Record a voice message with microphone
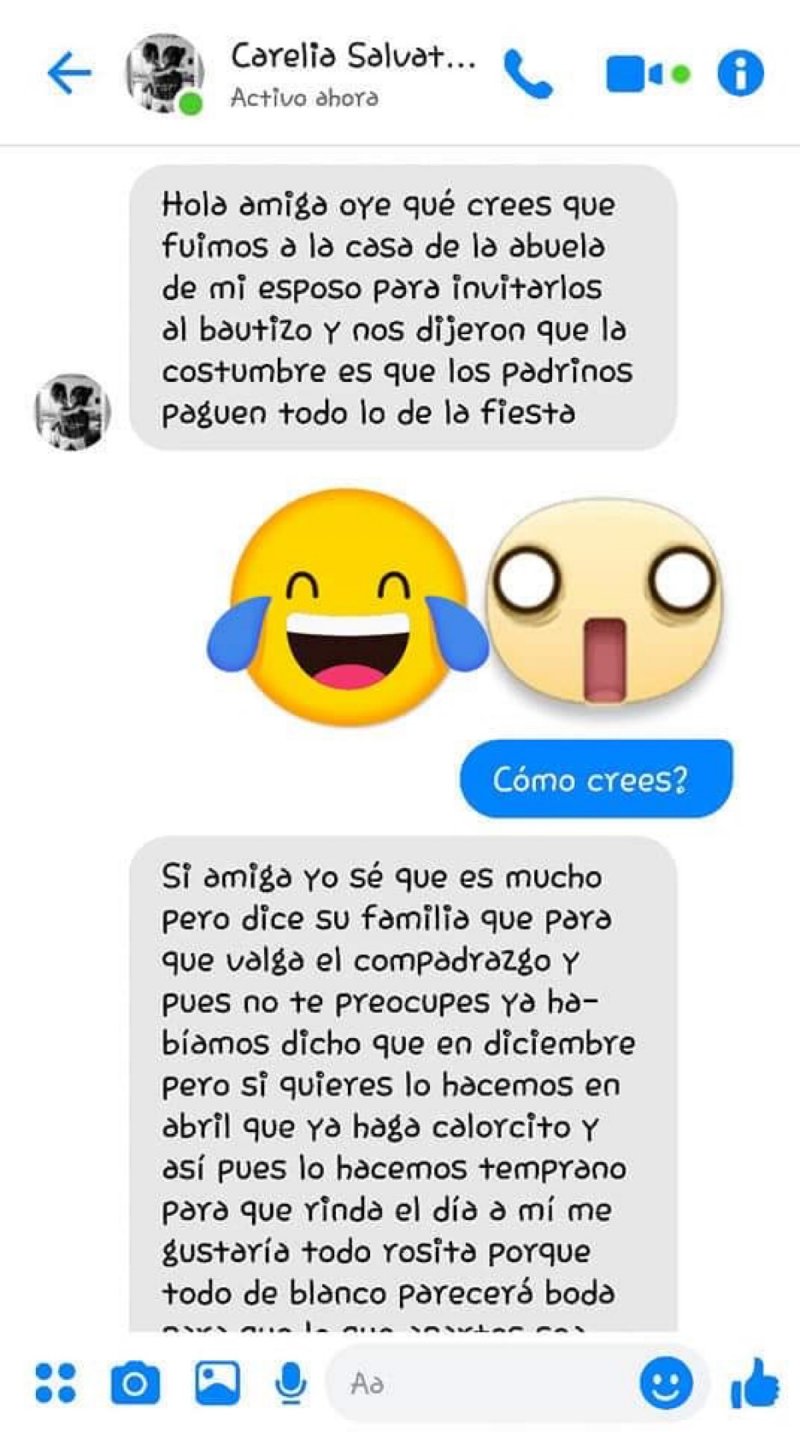The image size is (800, 1432). pyautogui.click(x=290, y=1383)
